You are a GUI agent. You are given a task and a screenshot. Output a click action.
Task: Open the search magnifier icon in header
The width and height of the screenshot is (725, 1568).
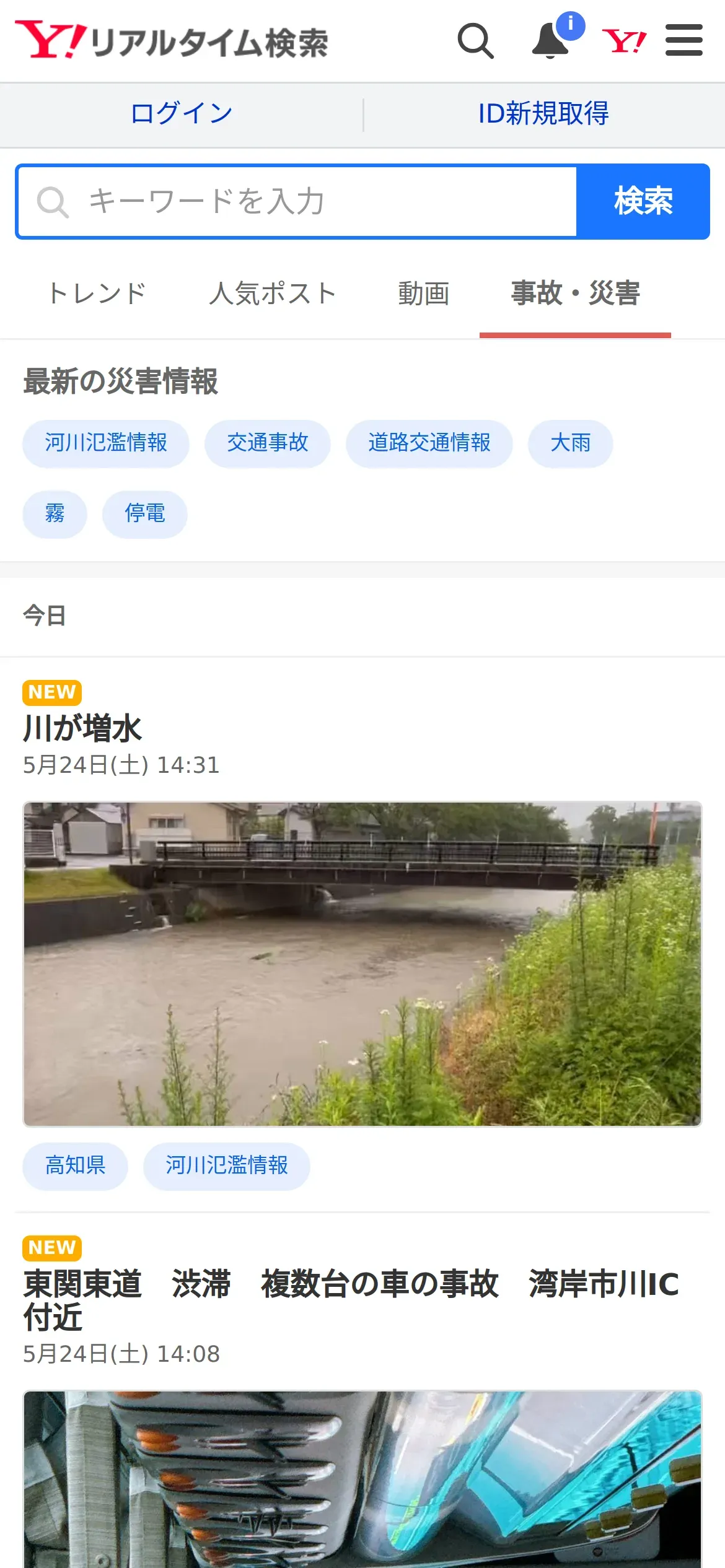coord(475,41)
